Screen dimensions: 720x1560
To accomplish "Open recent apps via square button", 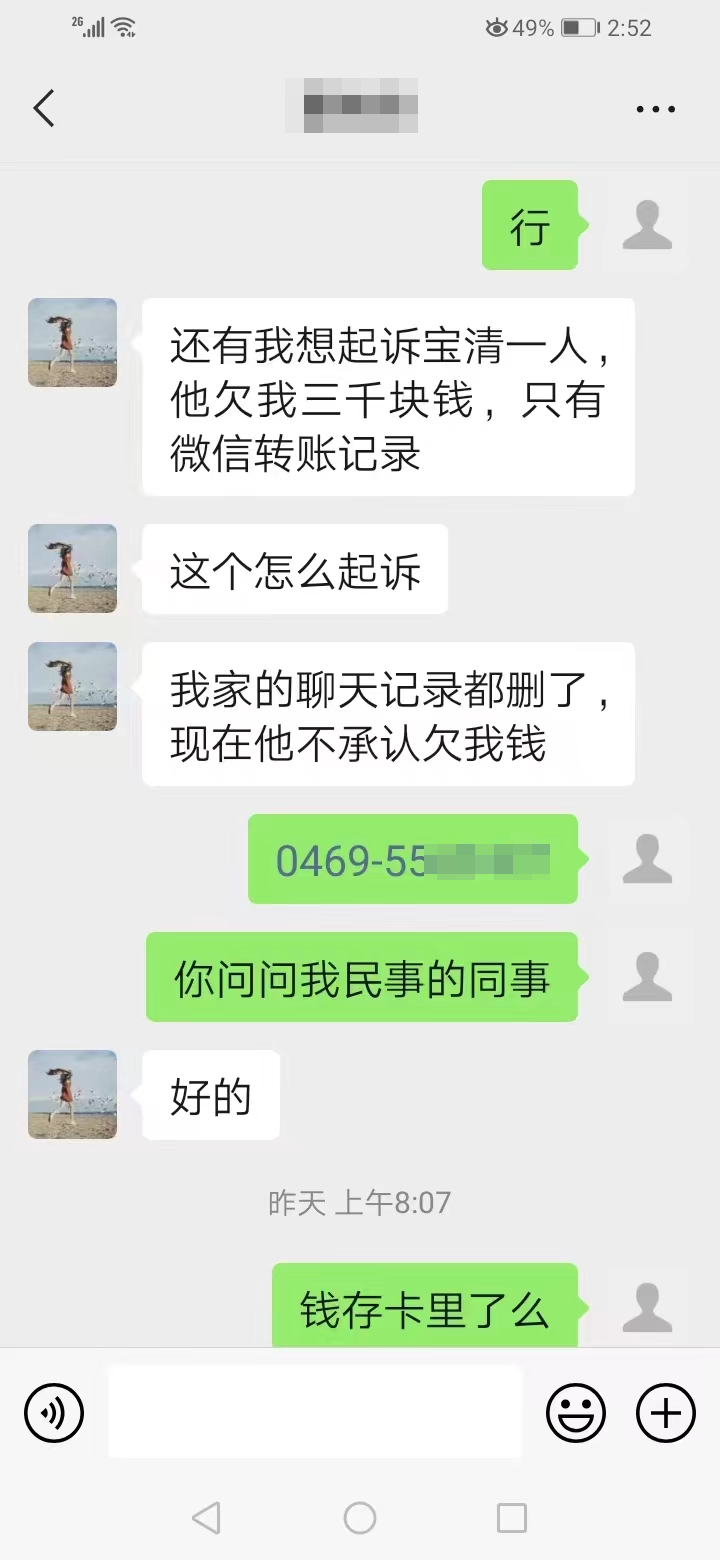I will click(x=512, y=1518).
